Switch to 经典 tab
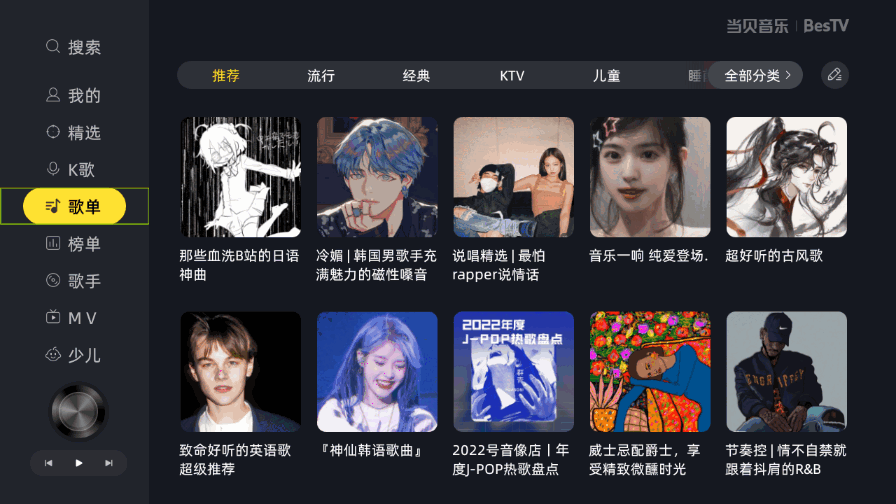The height and width of the screenshot is (504, 896). (416, 76)
